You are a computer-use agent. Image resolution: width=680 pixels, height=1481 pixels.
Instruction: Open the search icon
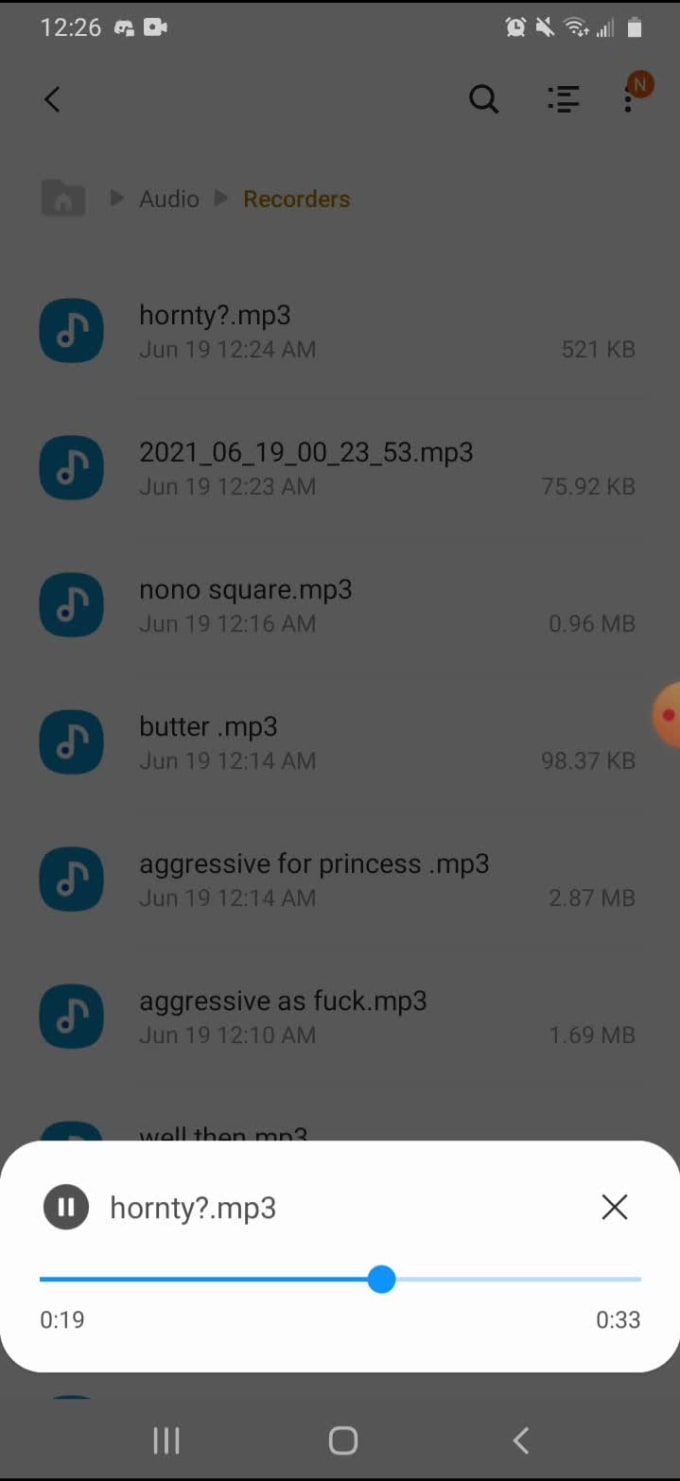click(x=484, y=99)
